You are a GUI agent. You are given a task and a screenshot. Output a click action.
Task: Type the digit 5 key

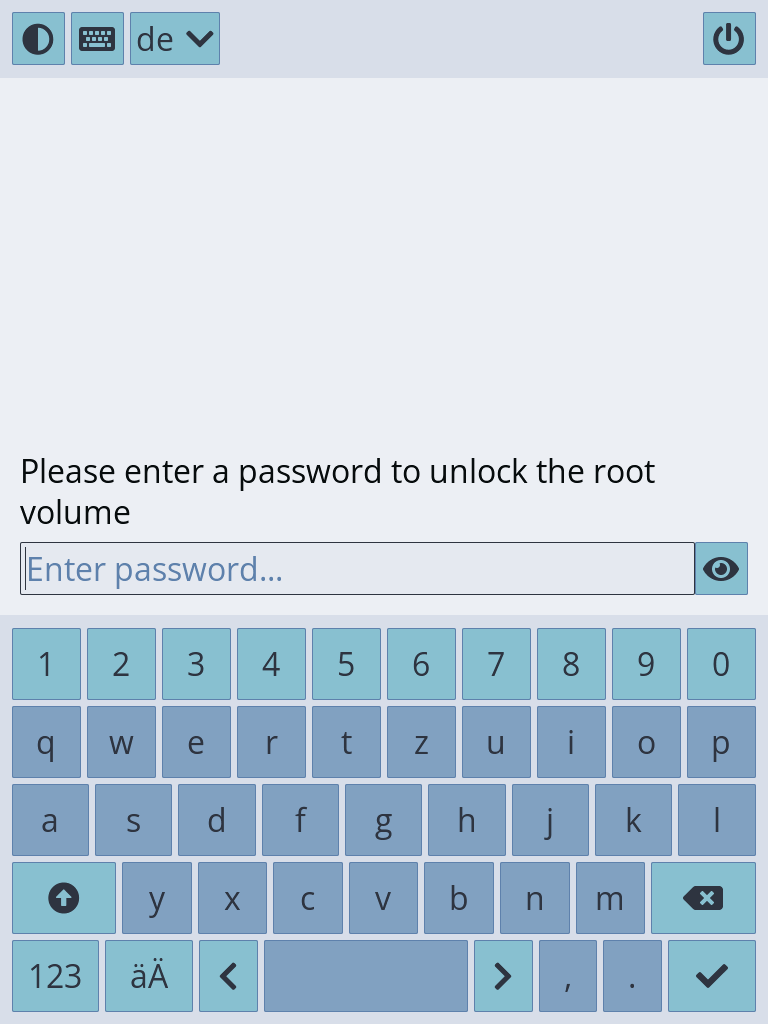pyautogui.click(x=346, y=664)
